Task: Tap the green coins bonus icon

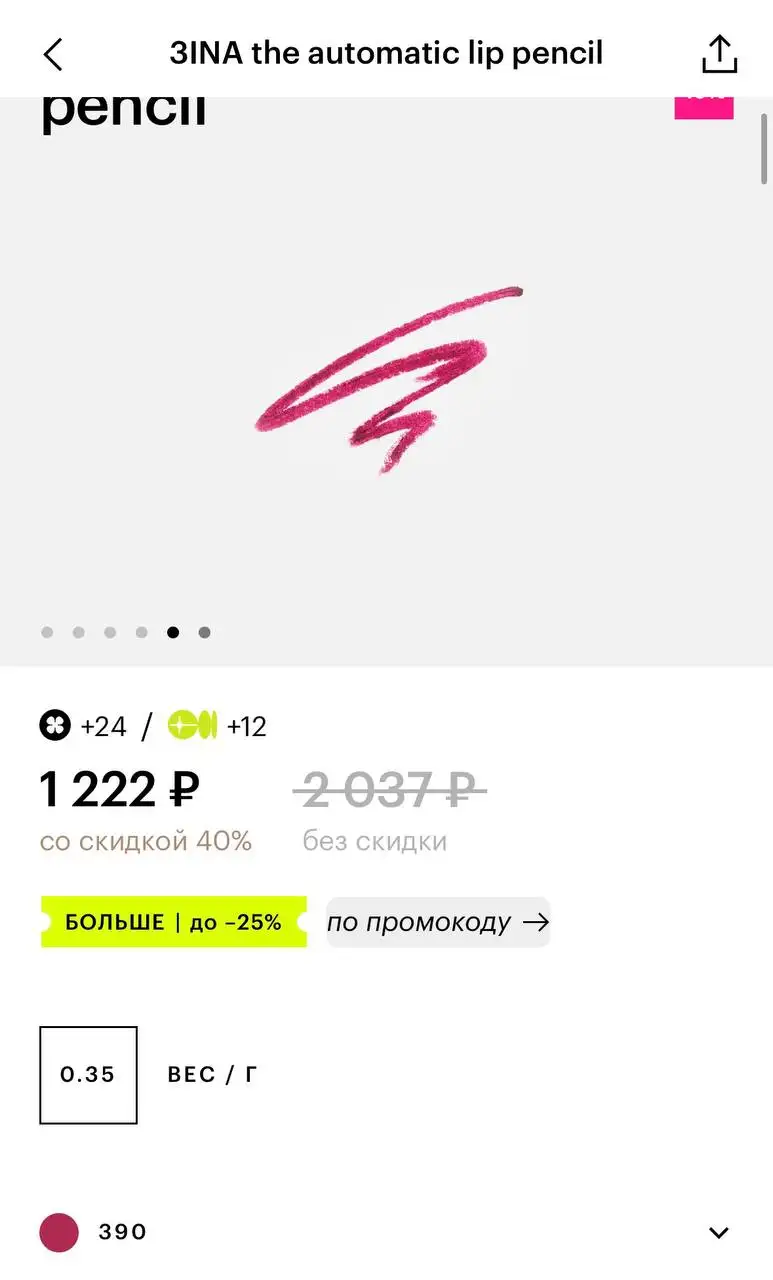Action: [x=193, y=725]
